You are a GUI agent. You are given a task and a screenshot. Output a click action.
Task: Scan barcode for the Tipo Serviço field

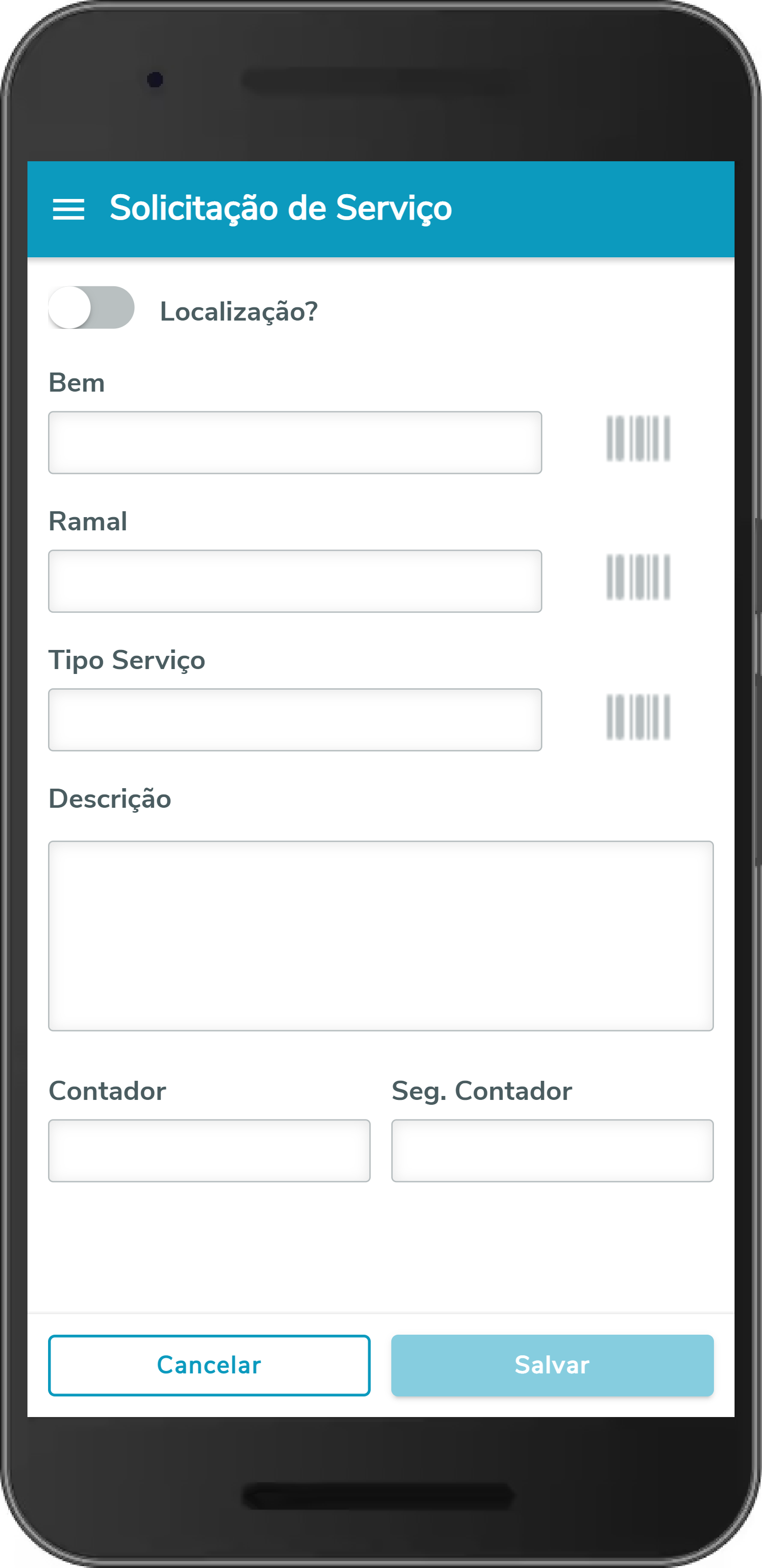(x=638, y=717)
